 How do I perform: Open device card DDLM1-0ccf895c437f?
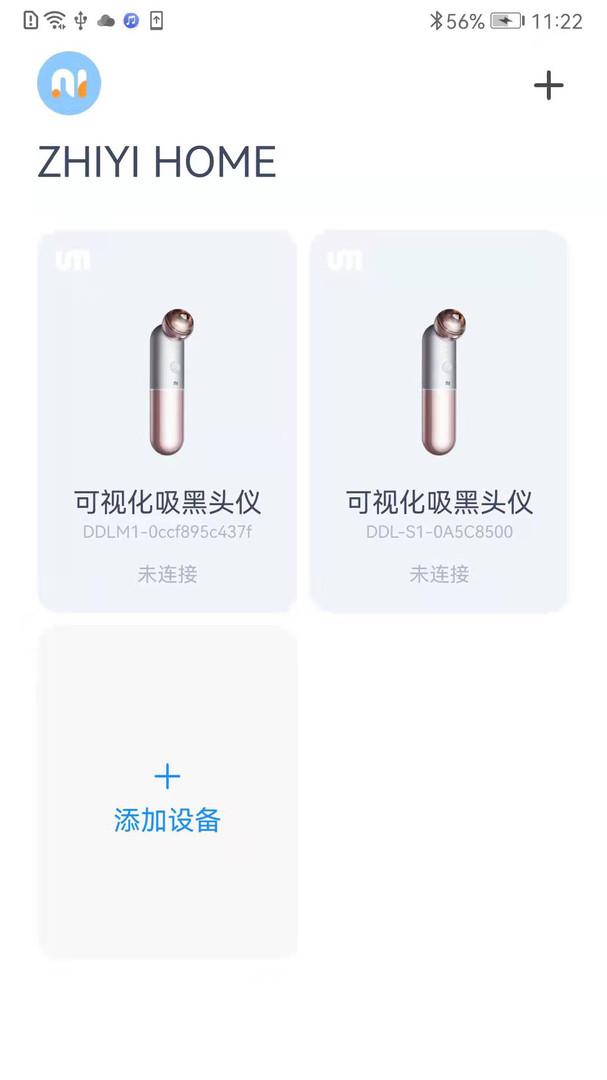point(167,420)
